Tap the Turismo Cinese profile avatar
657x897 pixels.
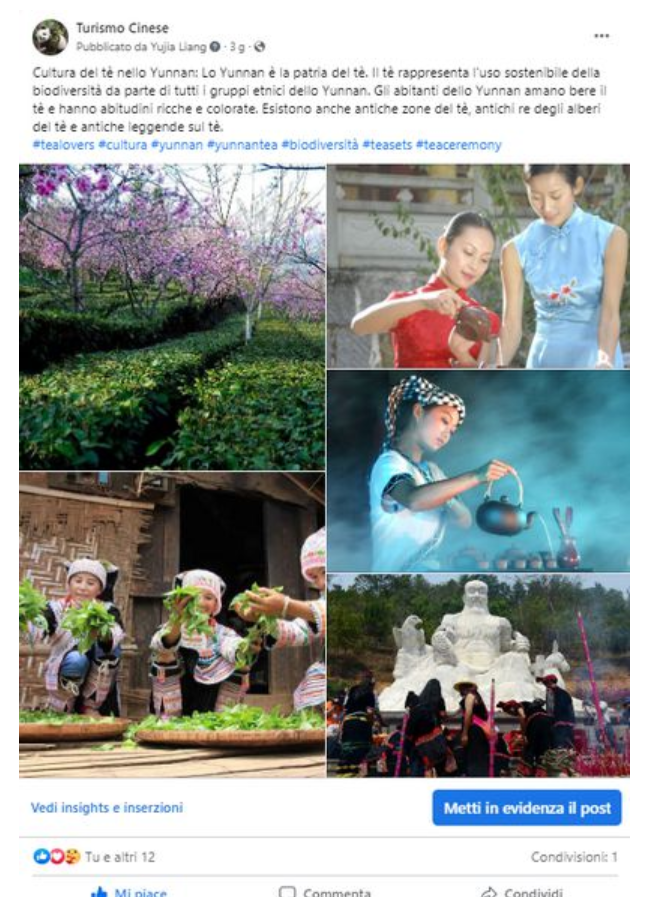coord(50,37)
